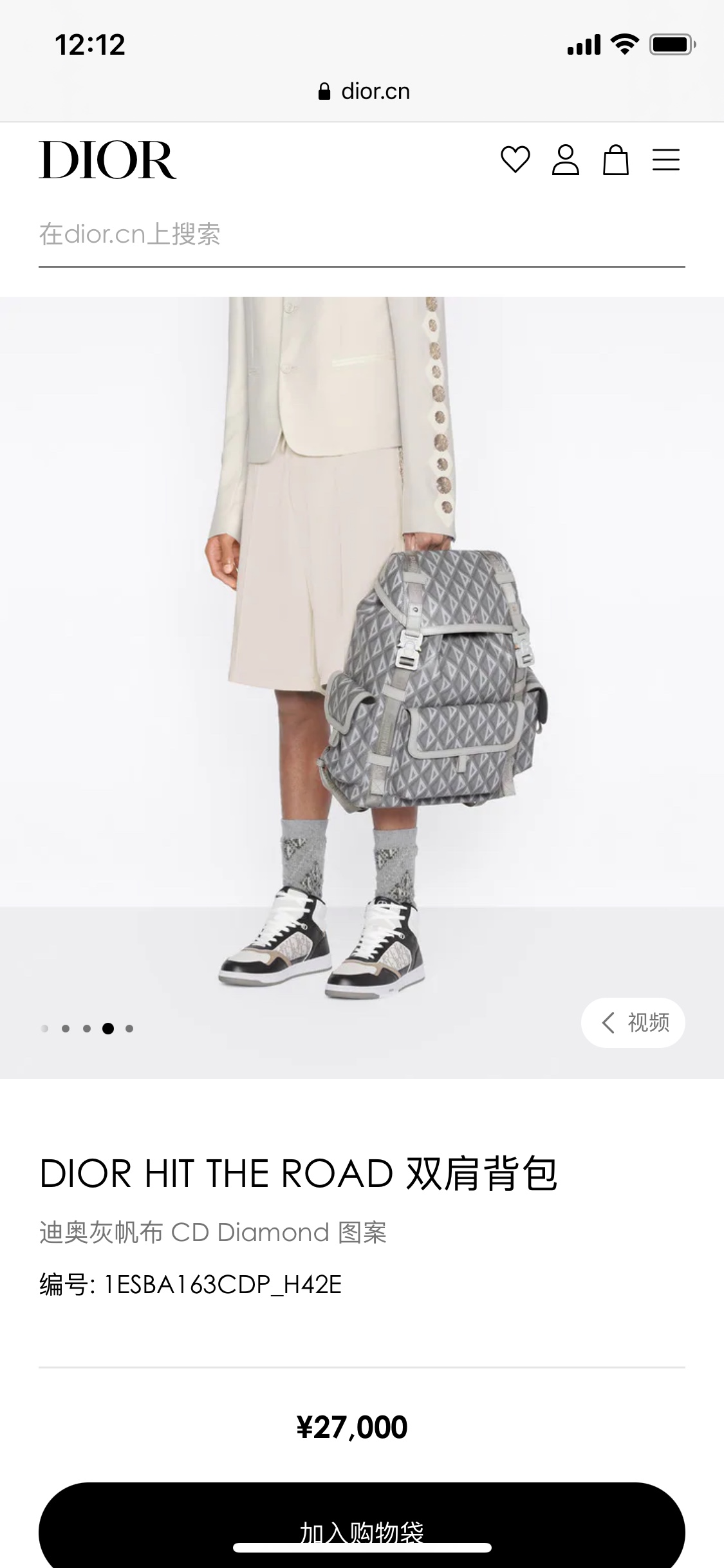This screenshot has width=724, height=1568.
Task: Open the shopping bag
Action: click(615, 160)
